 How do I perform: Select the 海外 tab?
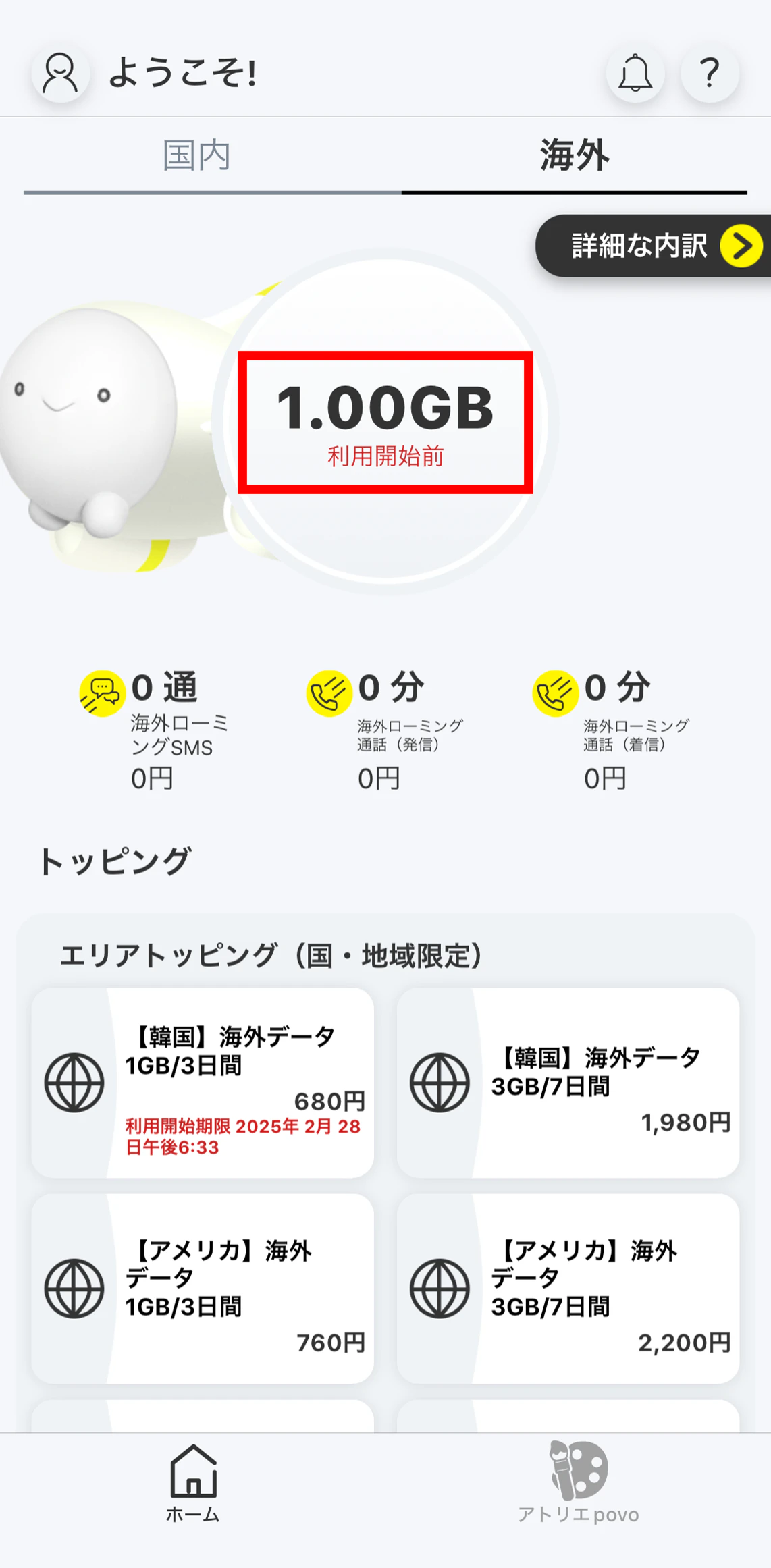coord(574,156)
